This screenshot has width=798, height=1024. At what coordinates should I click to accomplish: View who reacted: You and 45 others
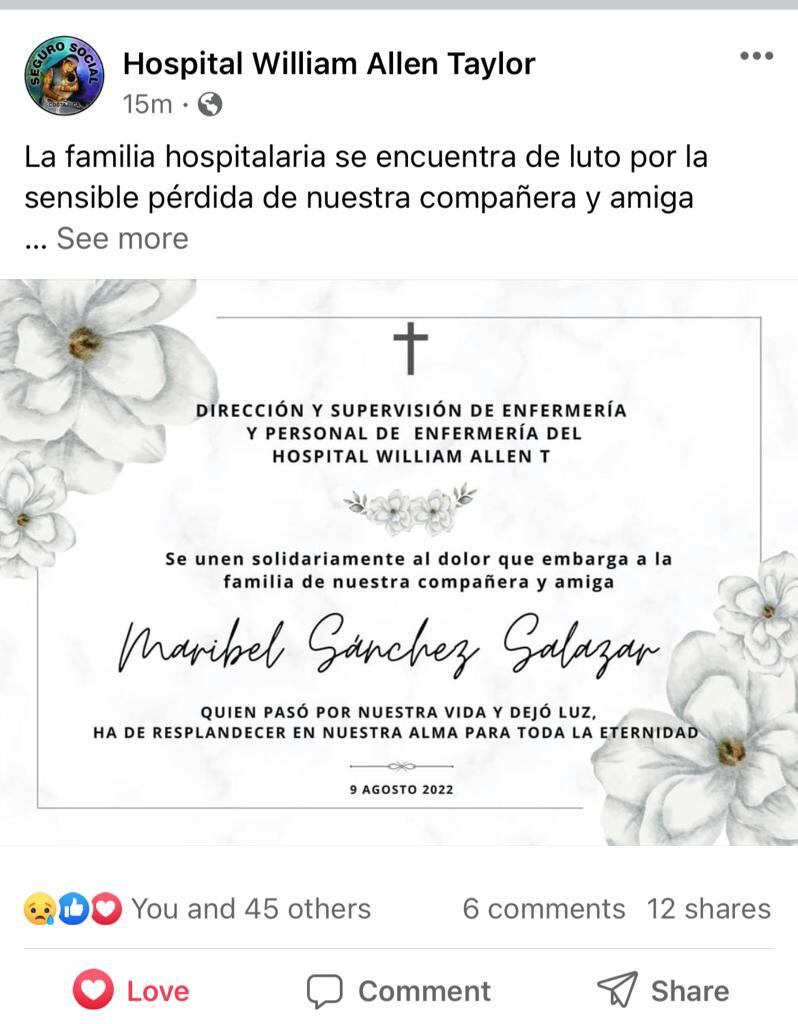pos(250,909)
